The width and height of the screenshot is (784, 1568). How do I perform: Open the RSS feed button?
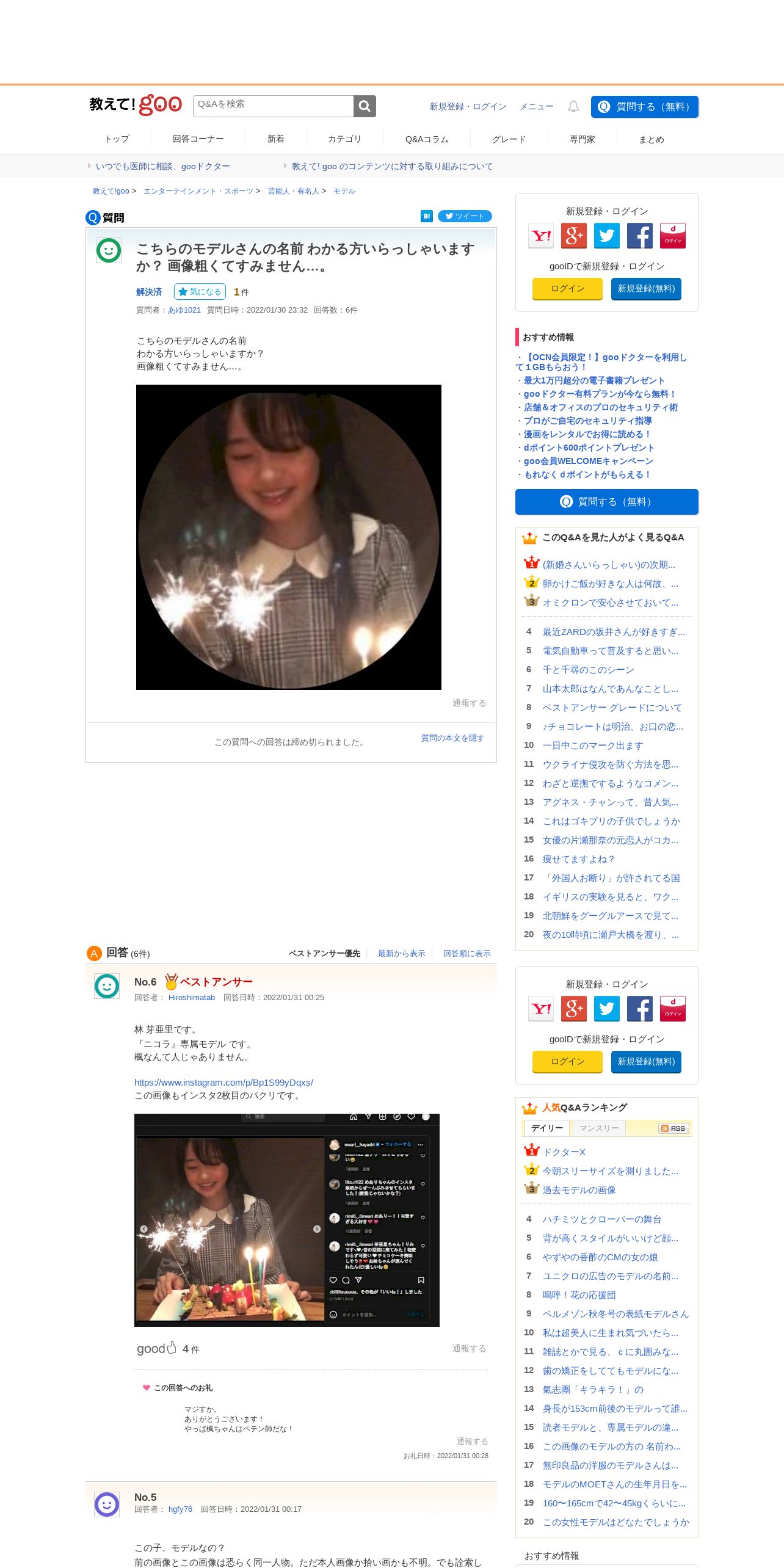673,1128
